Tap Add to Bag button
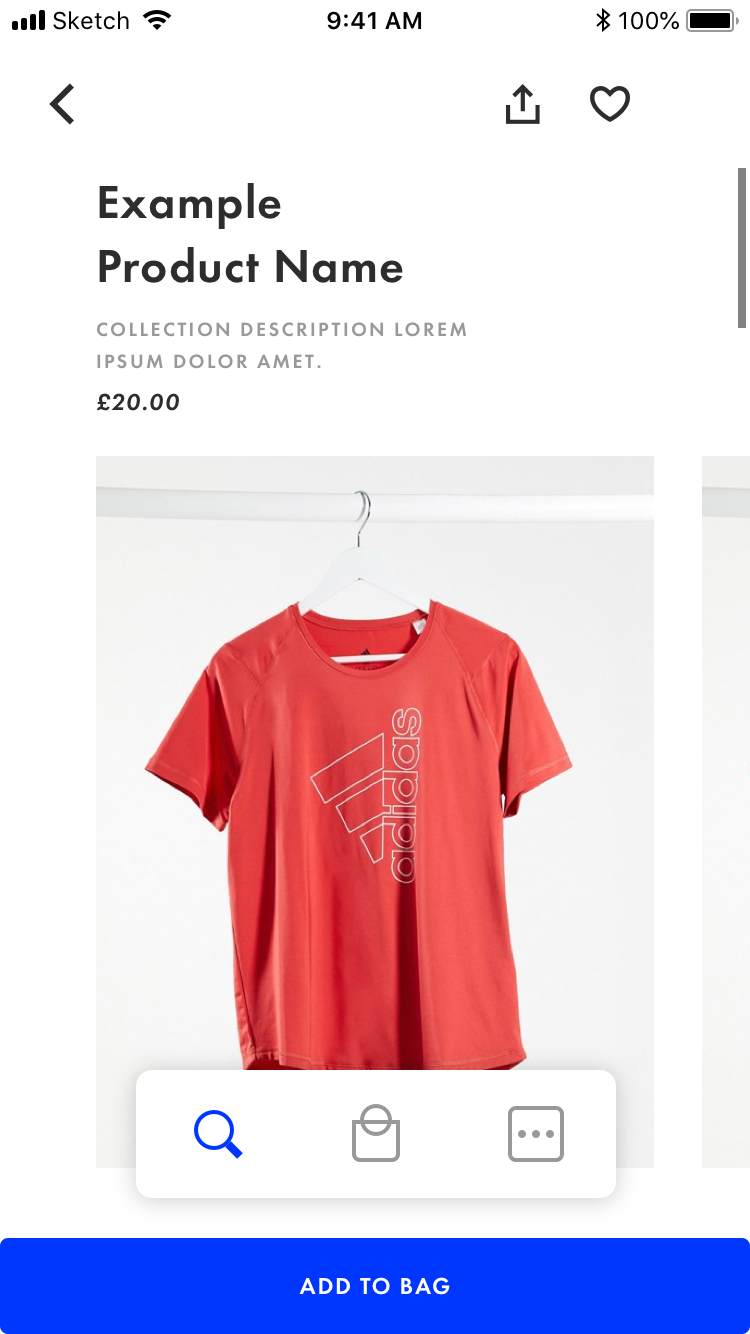The width and height of the screenshot is (750, 1334). tap(375, 1286)
